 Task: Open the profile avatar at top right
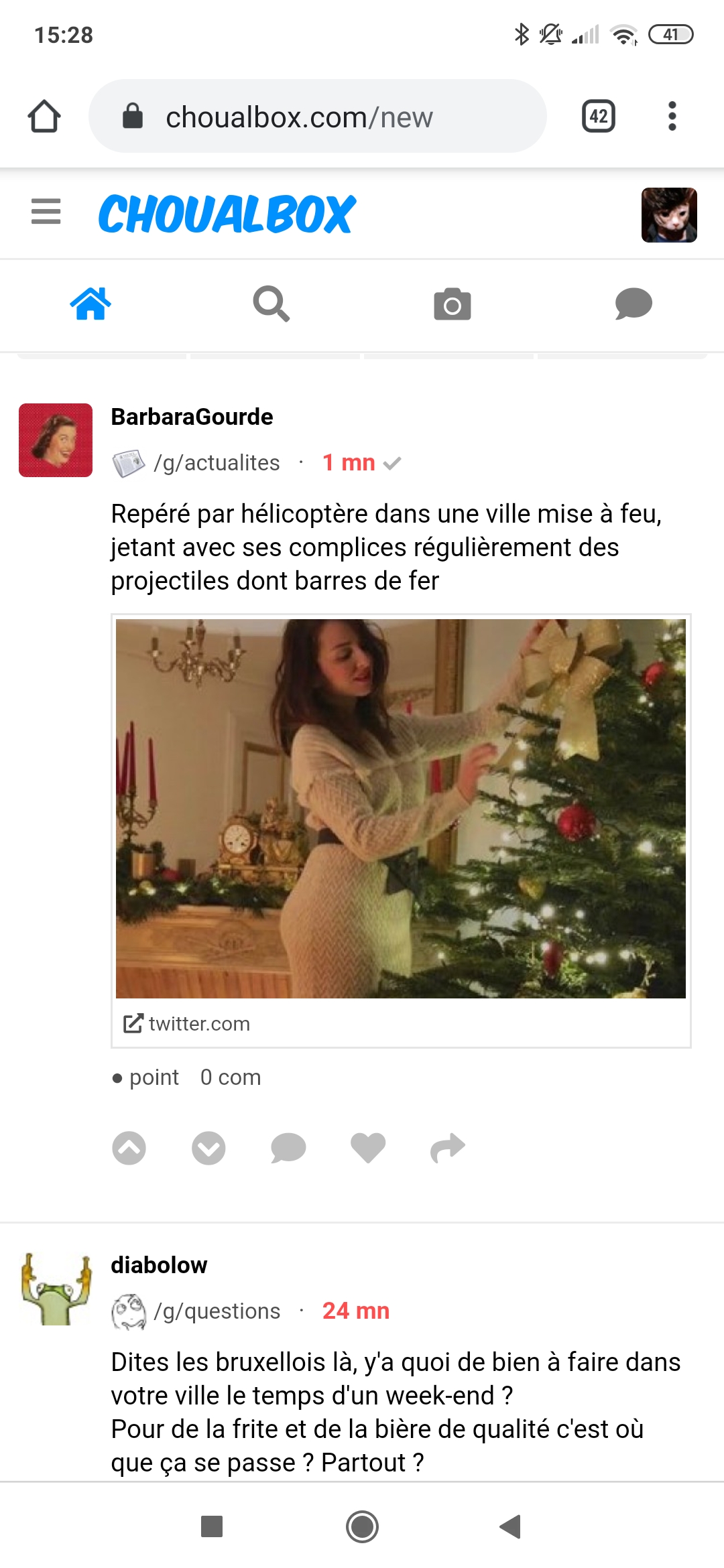pos(668,214)
